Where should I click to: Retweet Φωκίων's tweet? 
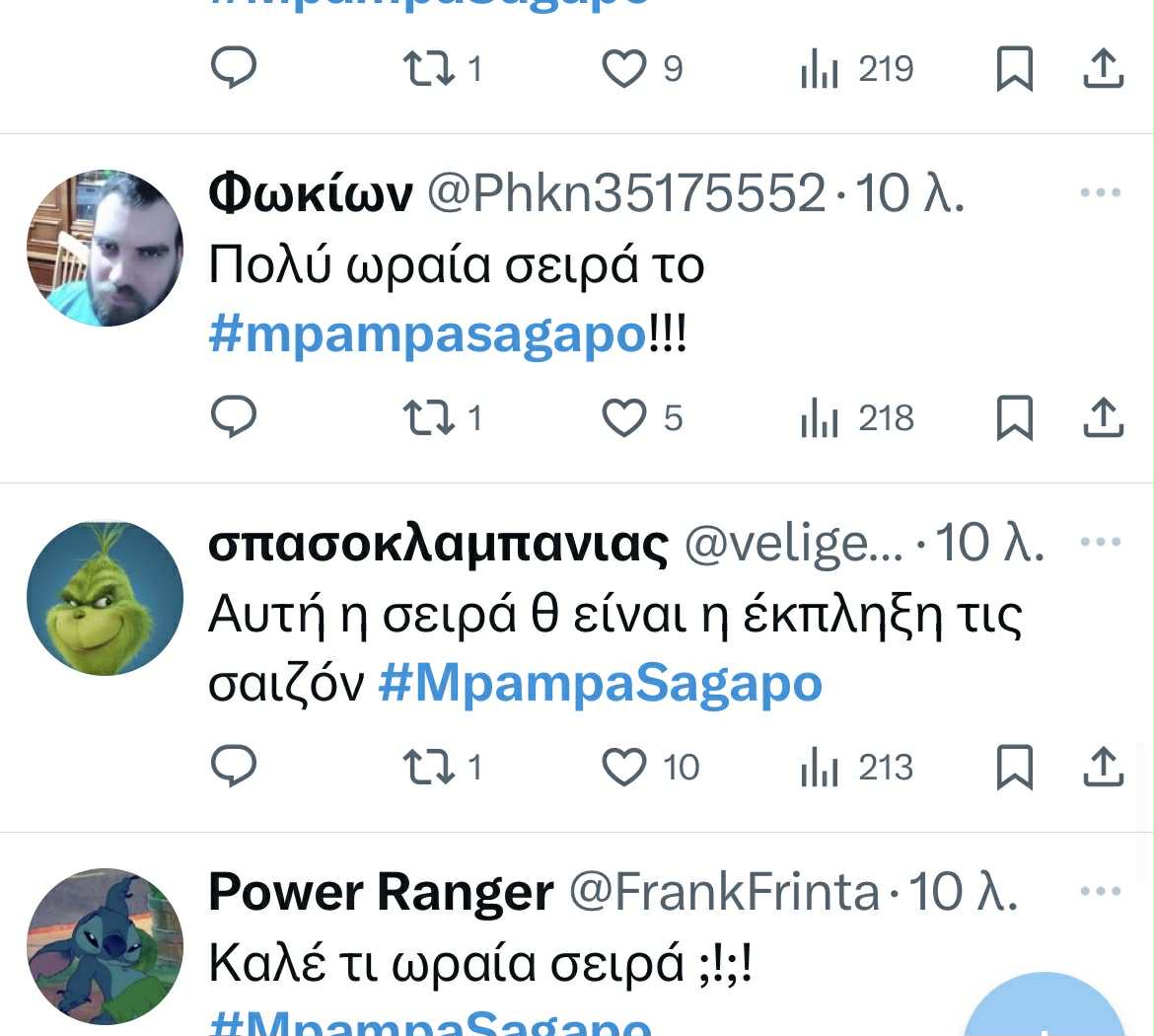(x=428, y=417)
